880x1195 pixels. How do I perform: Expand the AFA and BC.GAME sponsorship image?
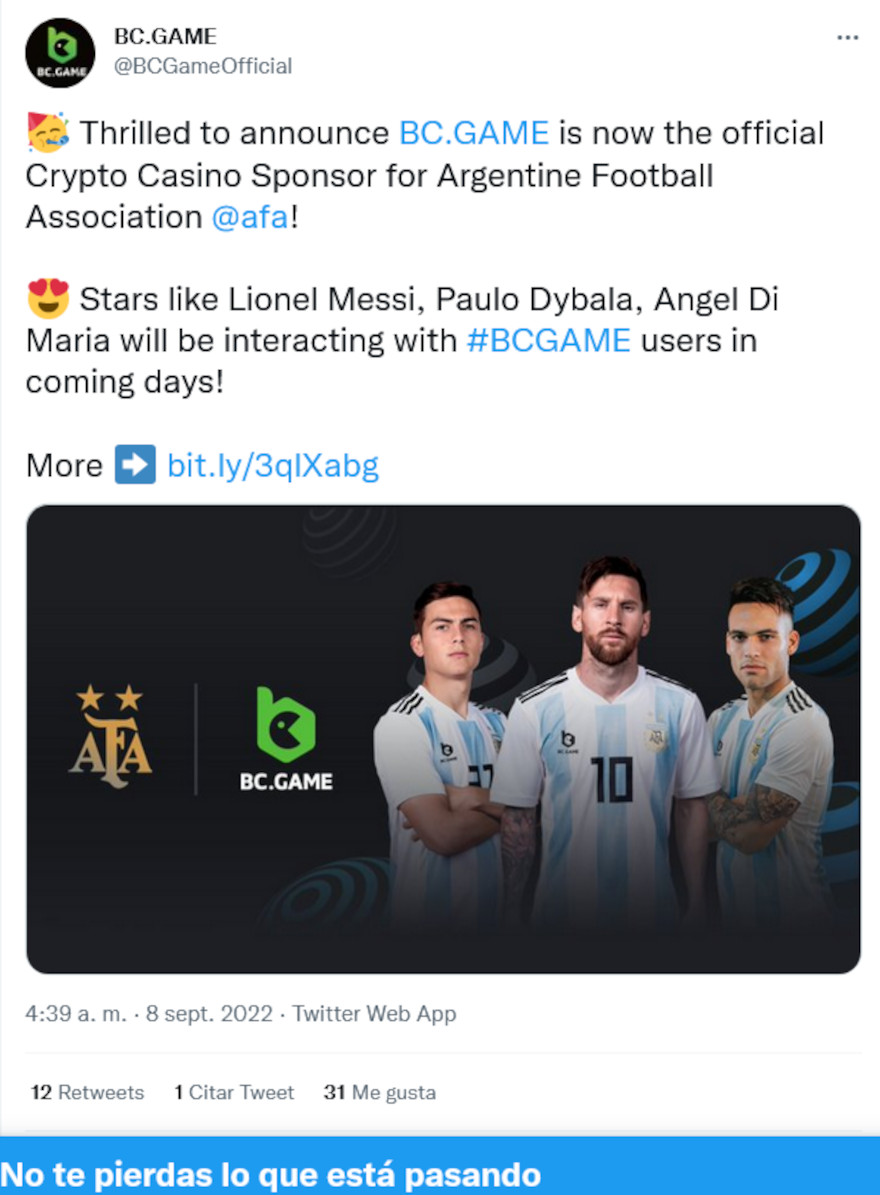click(443, 739)
